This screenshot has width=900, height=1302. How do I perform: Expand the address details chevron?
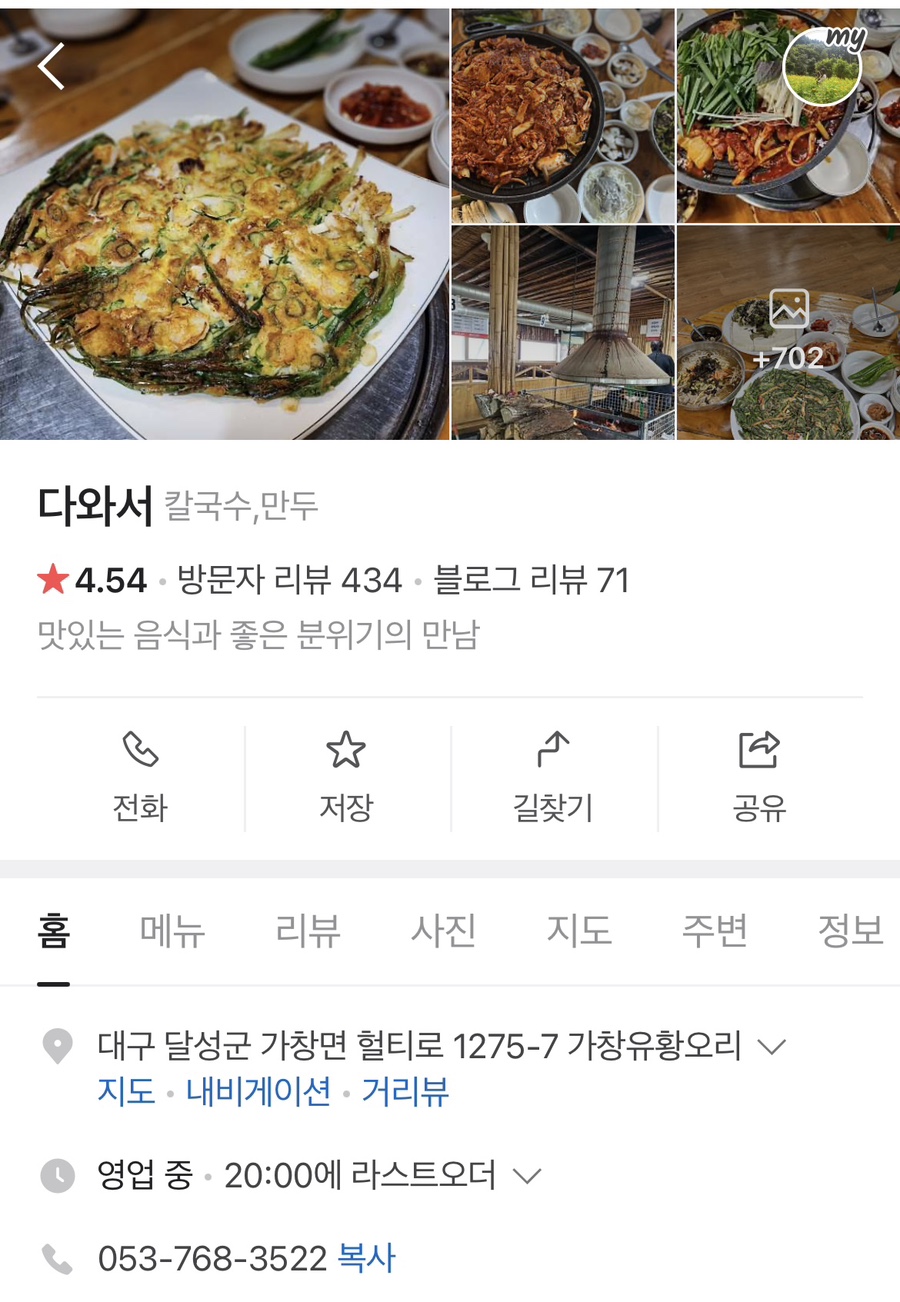tap(771, 1047)
